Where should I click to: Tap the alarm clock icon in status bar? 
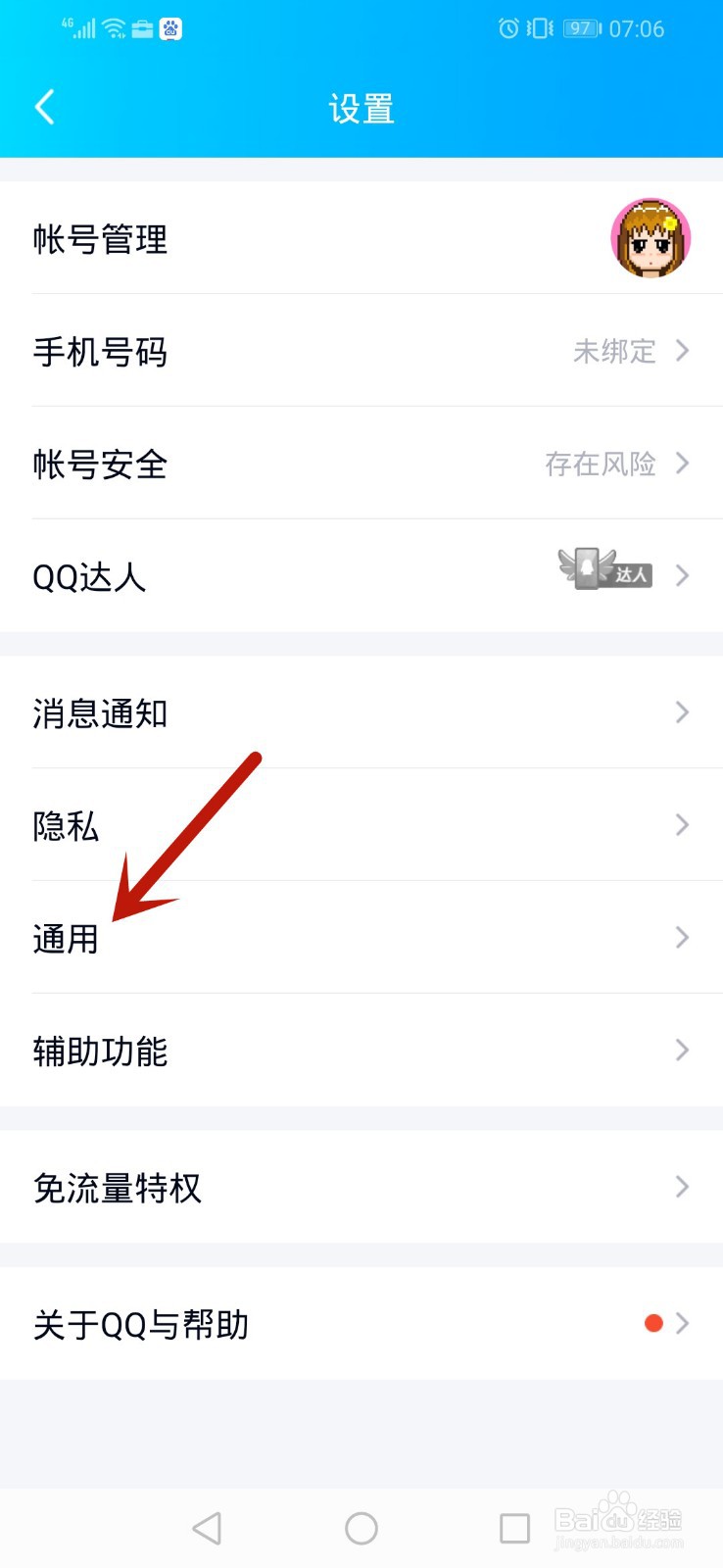click(x=507, y=28)
